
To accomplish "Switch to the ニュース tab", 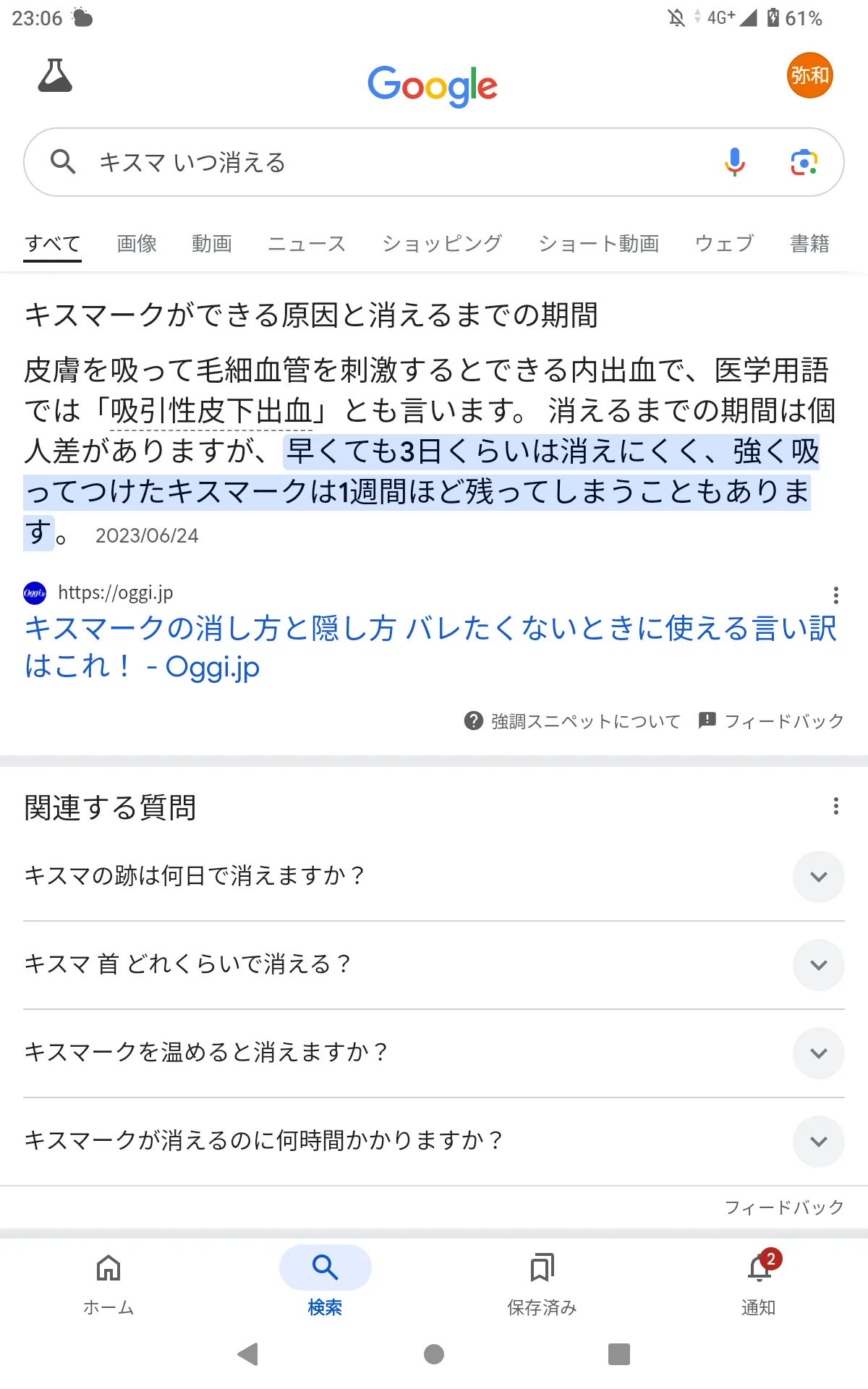I will coord(307,244).
